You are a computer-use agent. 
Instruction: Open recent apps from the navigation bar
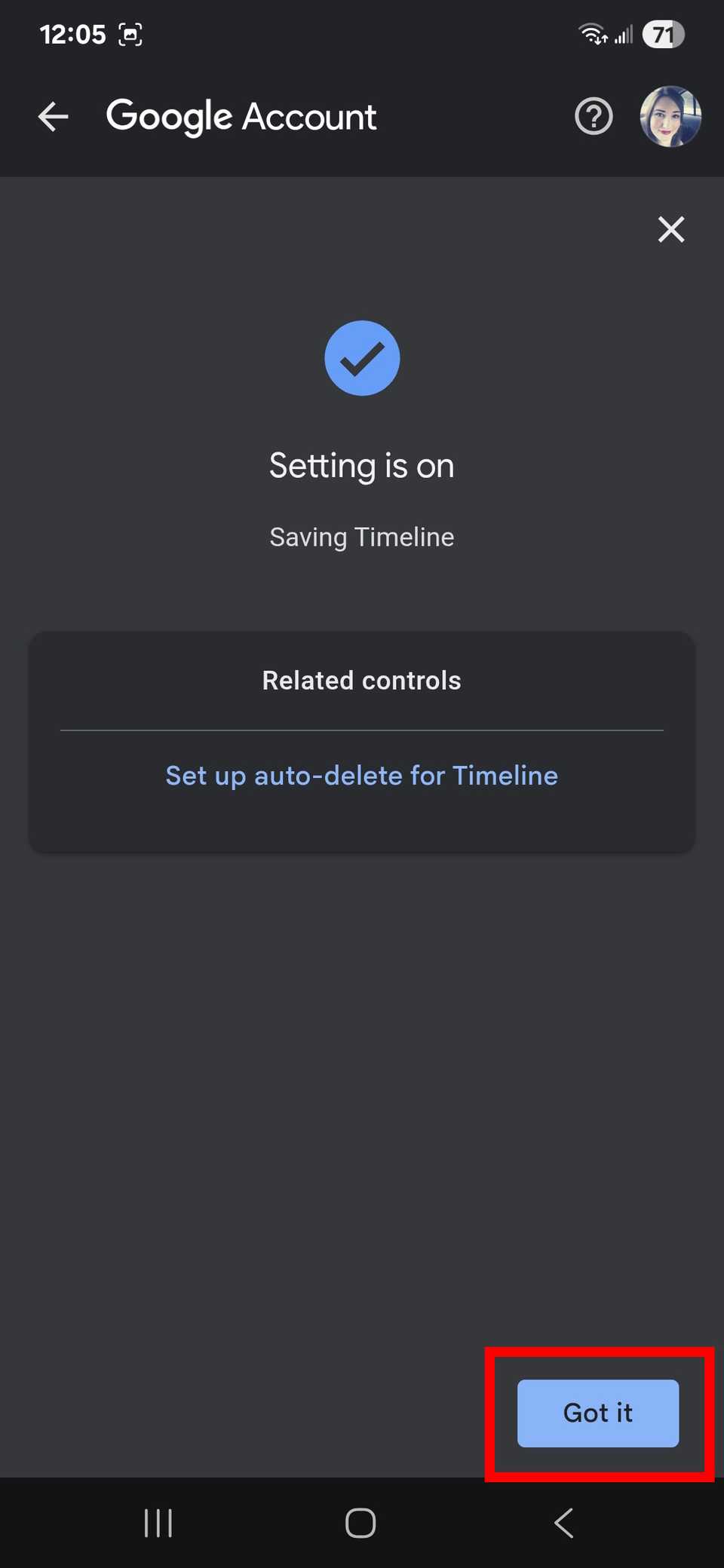click(158, 1522)
